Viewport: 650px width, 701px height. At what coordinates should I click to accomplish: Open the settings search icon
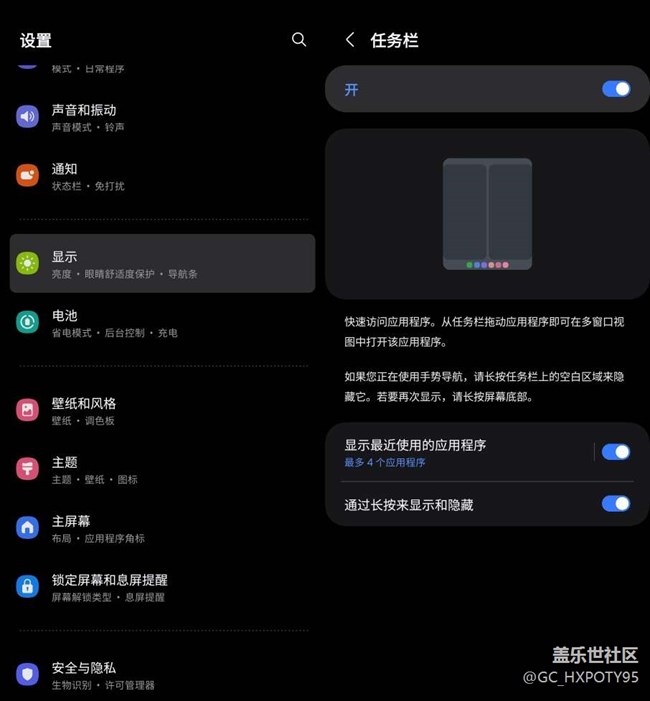(299, 40)
